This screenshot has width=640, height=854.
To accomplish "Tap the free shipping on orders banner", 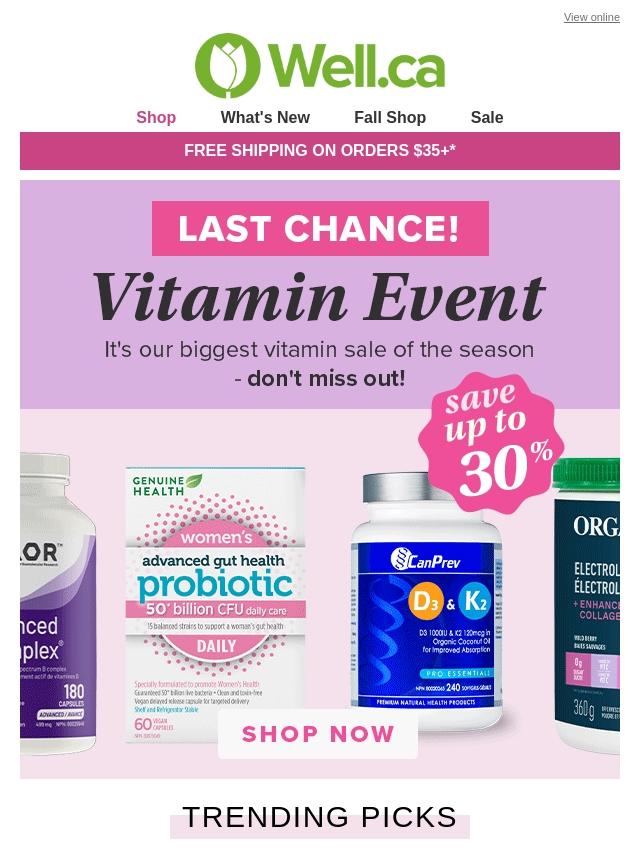I will [320, 151].
